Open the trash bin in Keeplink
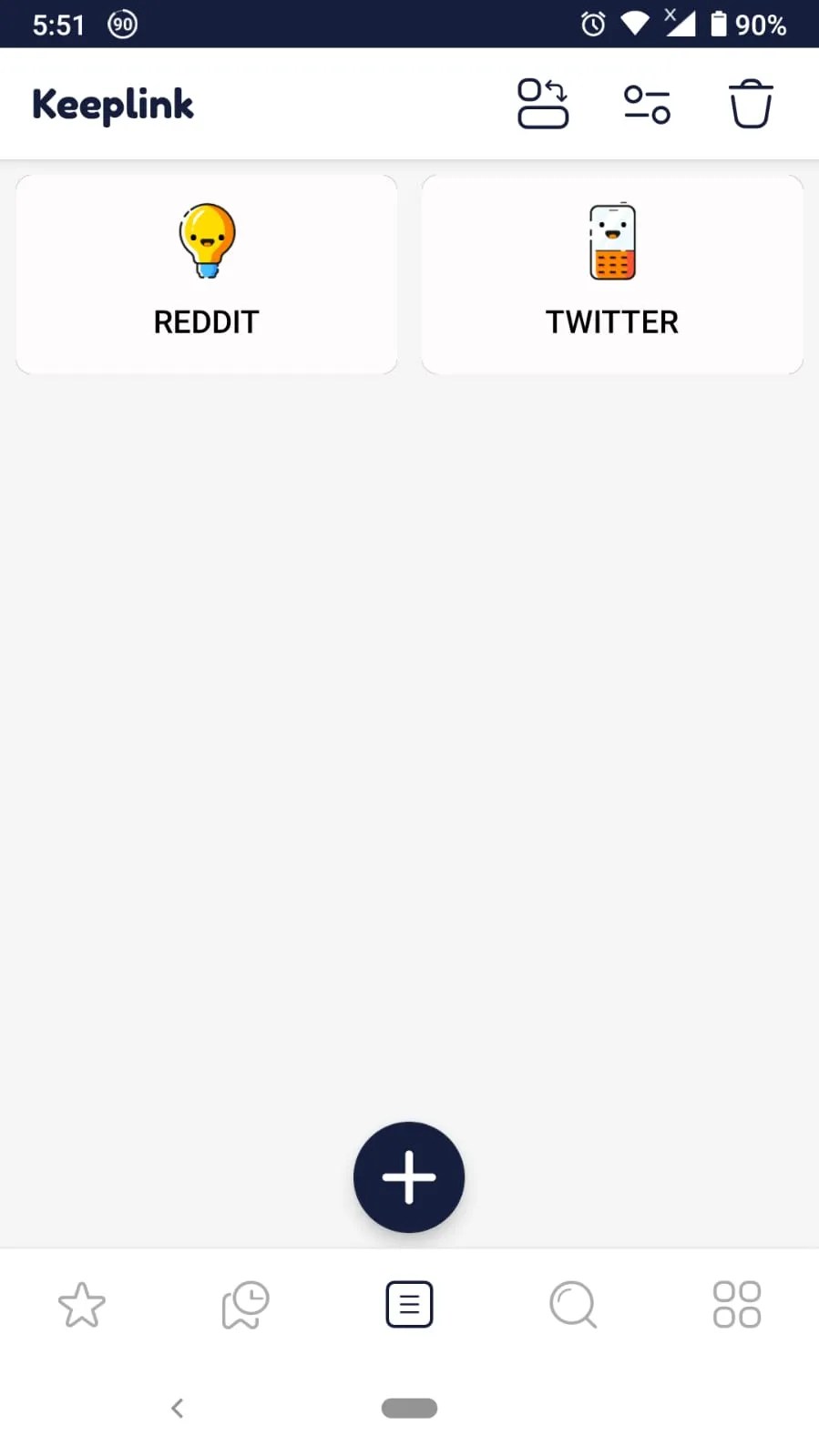 click(750, 103)
